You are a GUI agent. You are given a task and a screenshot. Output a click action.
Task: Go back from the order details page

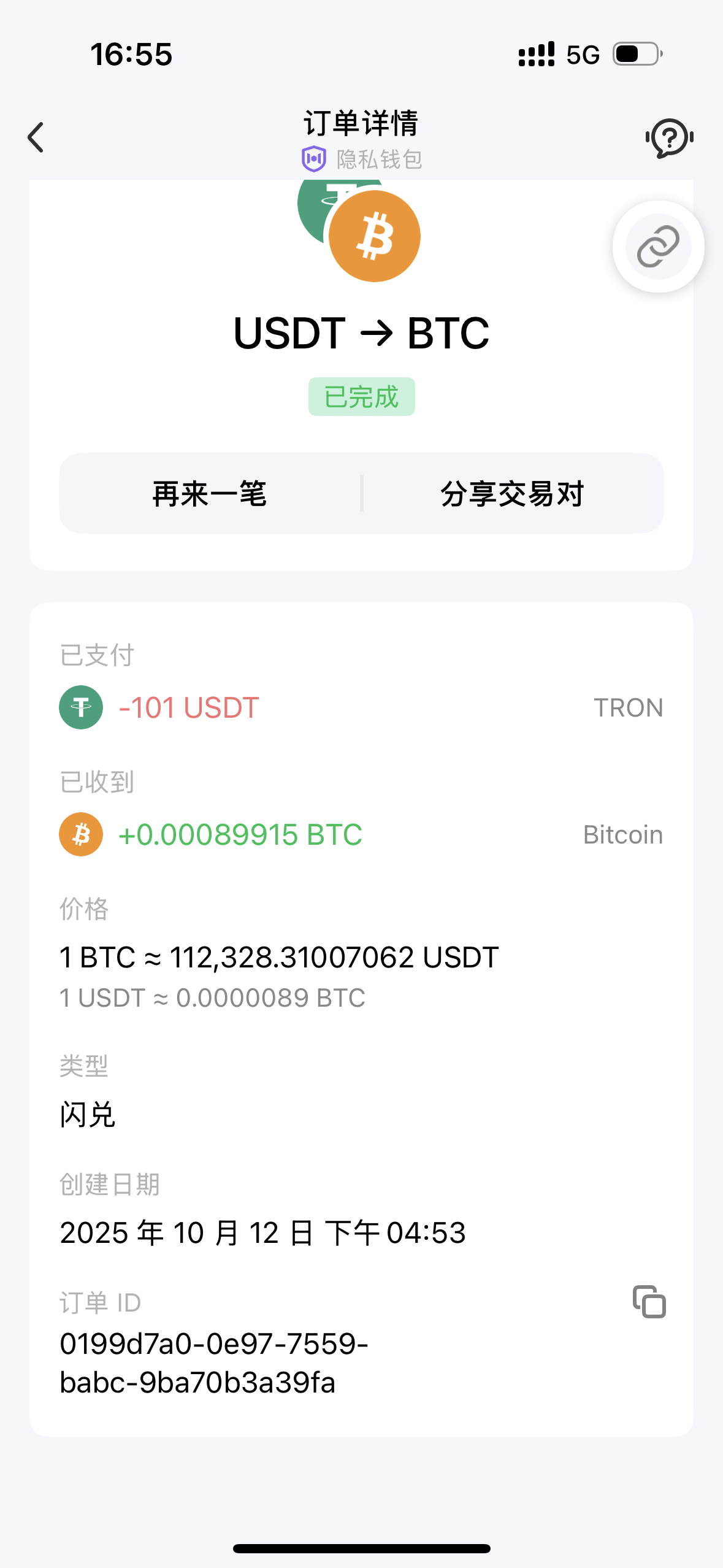pos(36,137)
